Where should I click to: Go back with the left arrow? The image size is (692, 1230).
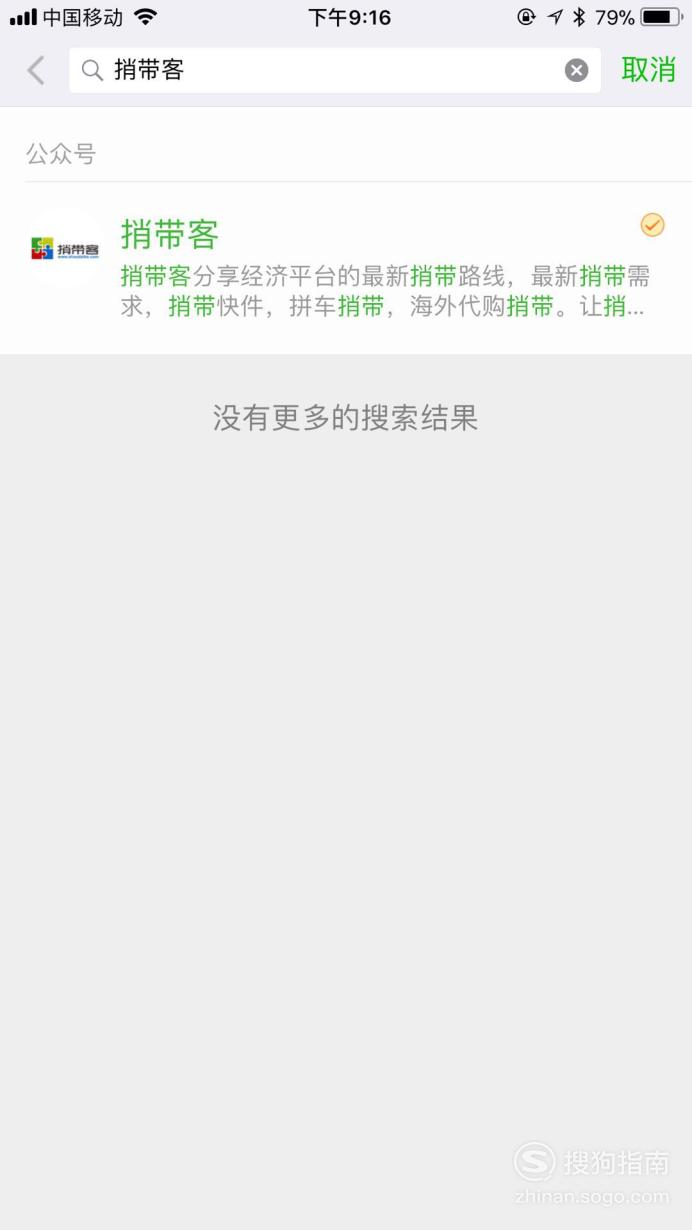tap(36, 70)
